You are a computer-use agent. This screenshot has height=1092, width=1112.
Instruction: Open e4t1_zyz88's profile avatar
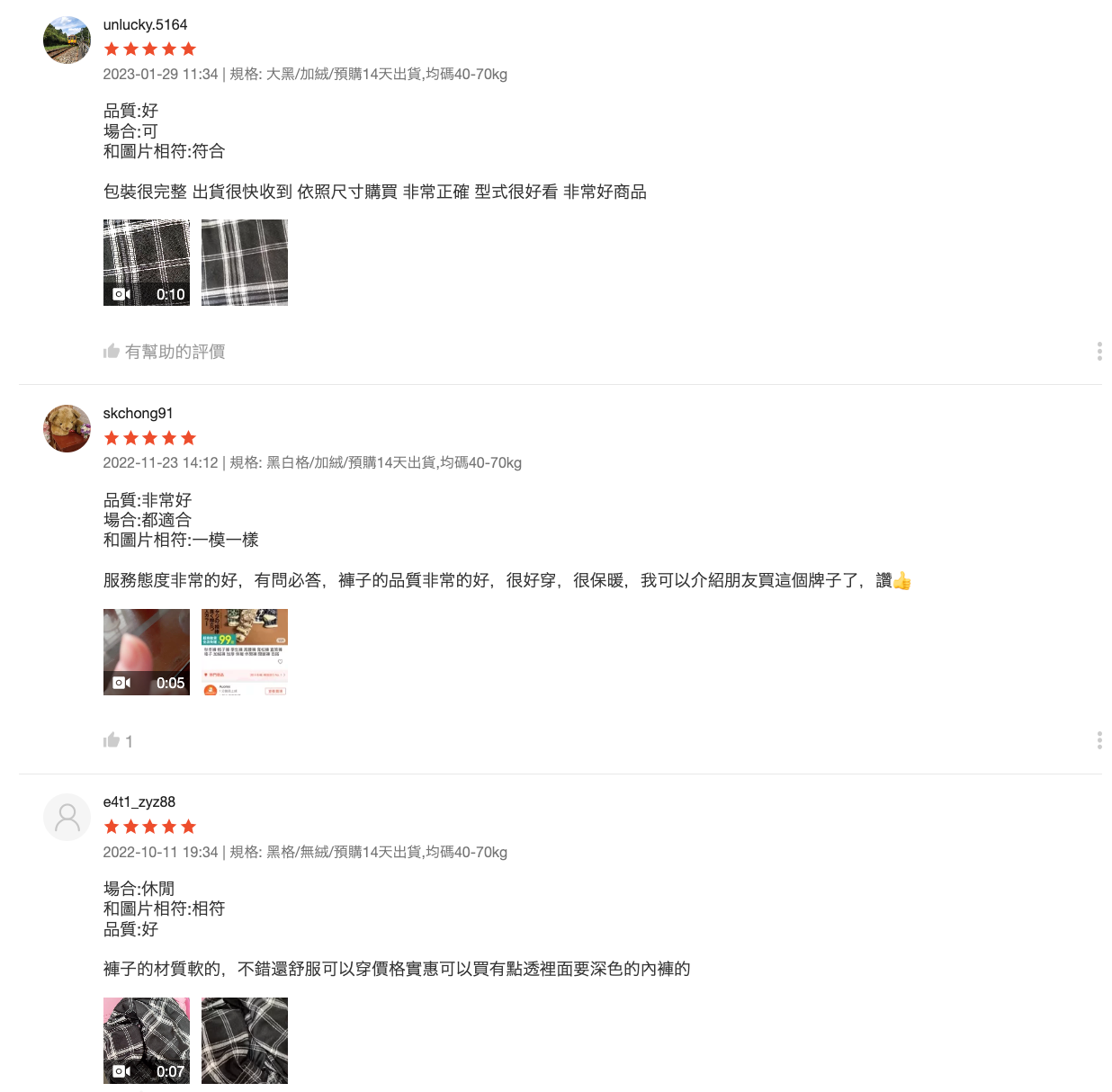[x=67, y=818]
